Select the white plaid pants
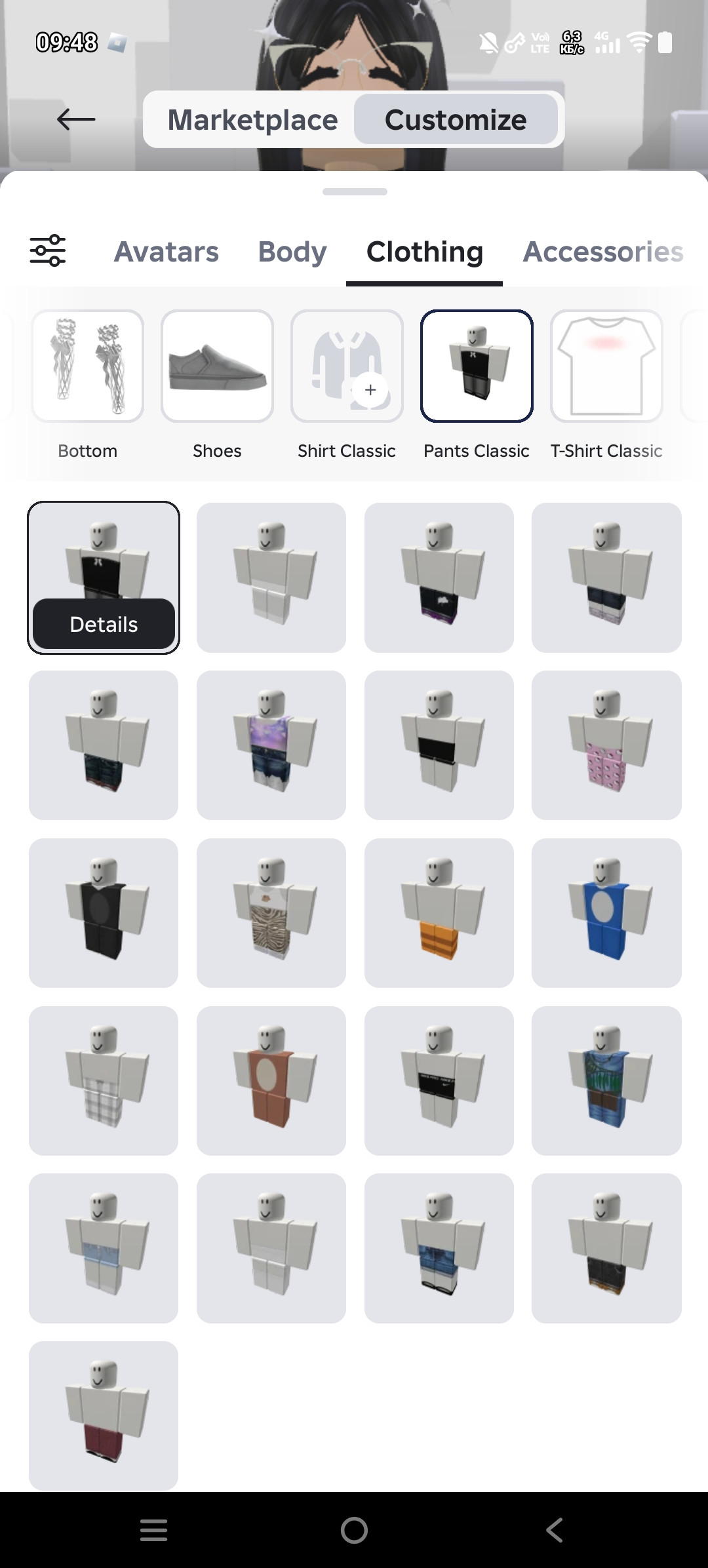The image size is (708, 1568). click(104, 1081)
